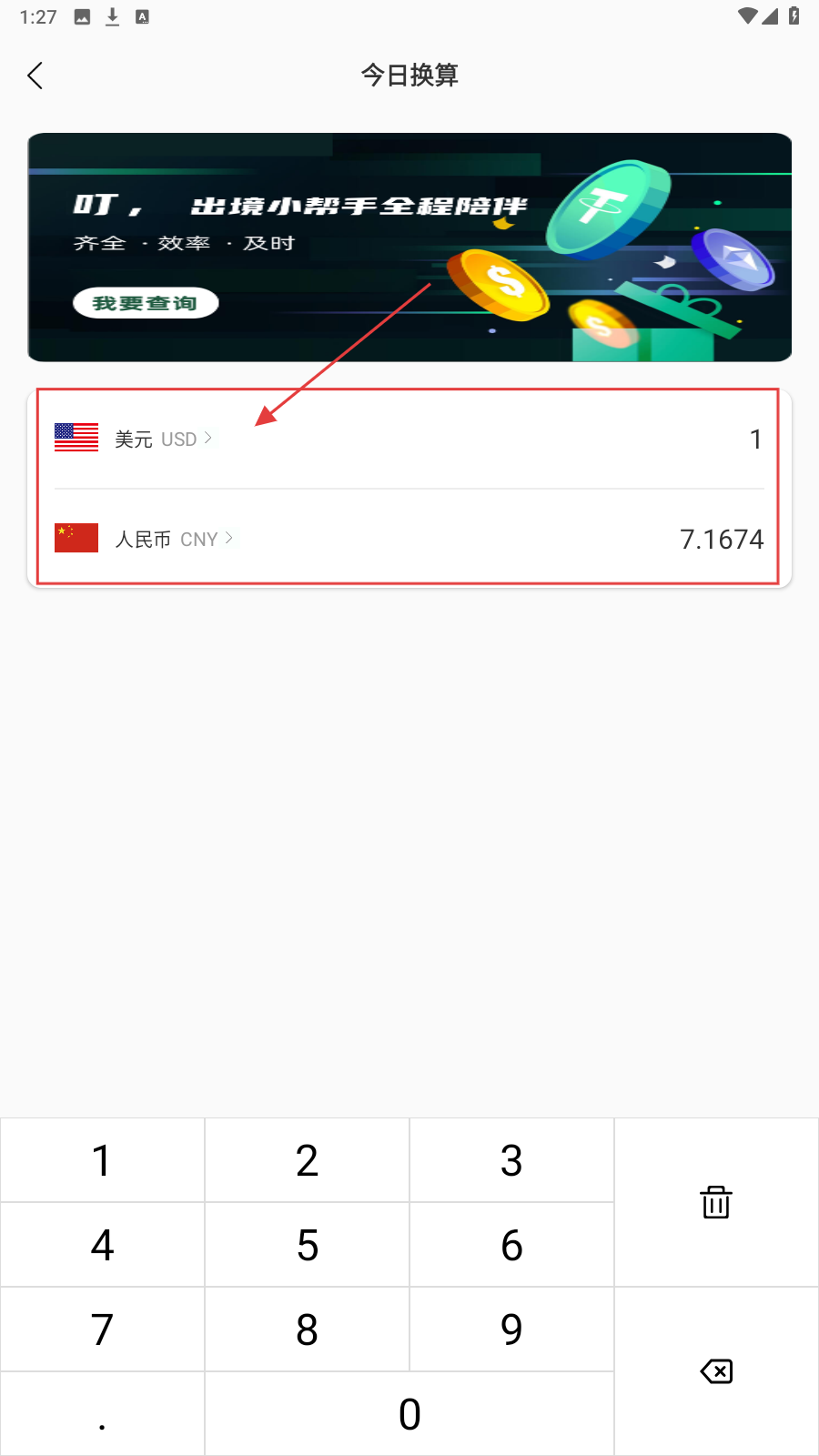
Task: Delete the last digit with backspace
Action: click(716, 1371)
